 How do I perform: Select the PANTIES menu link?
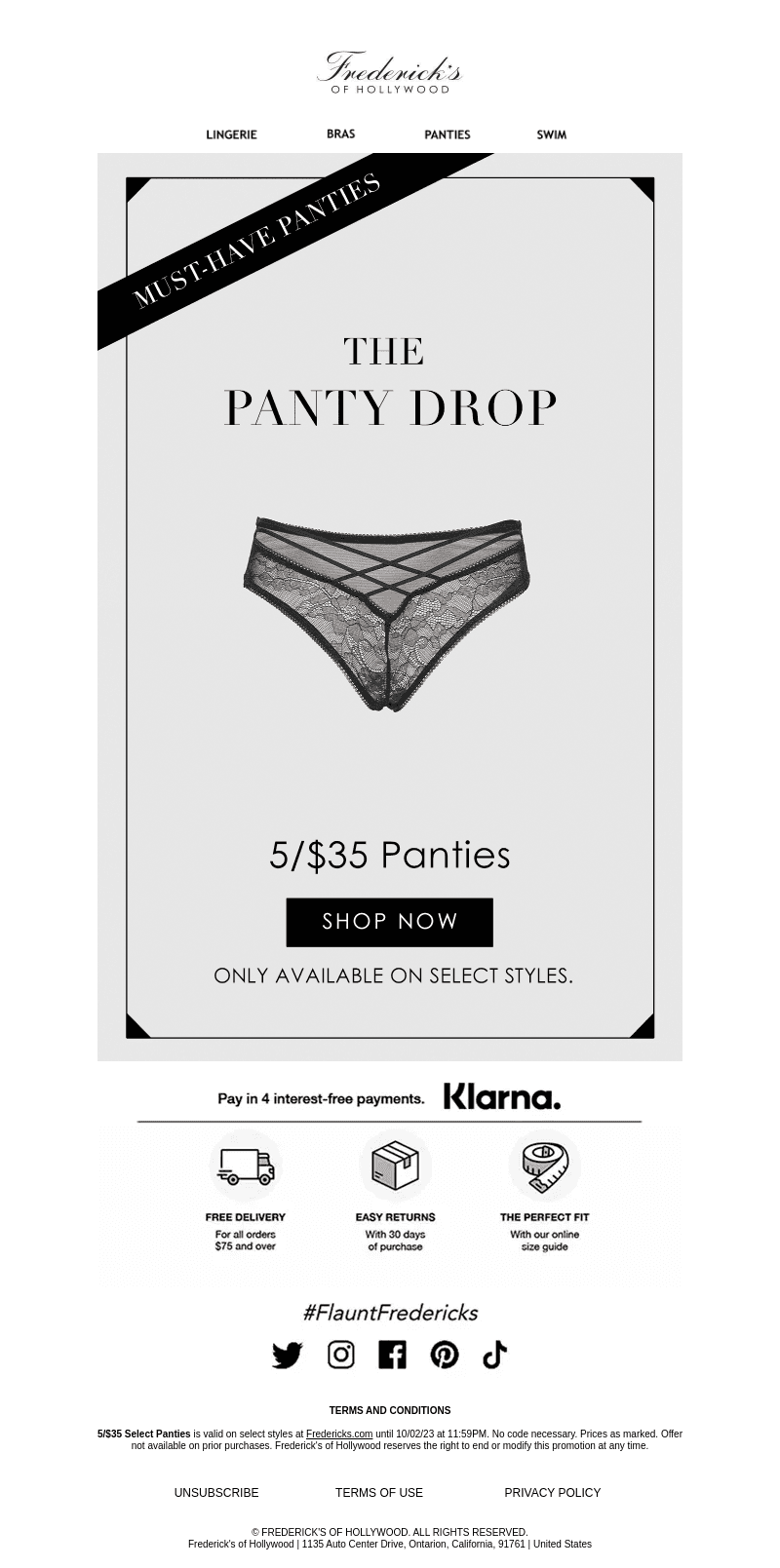tap(448, 134)
